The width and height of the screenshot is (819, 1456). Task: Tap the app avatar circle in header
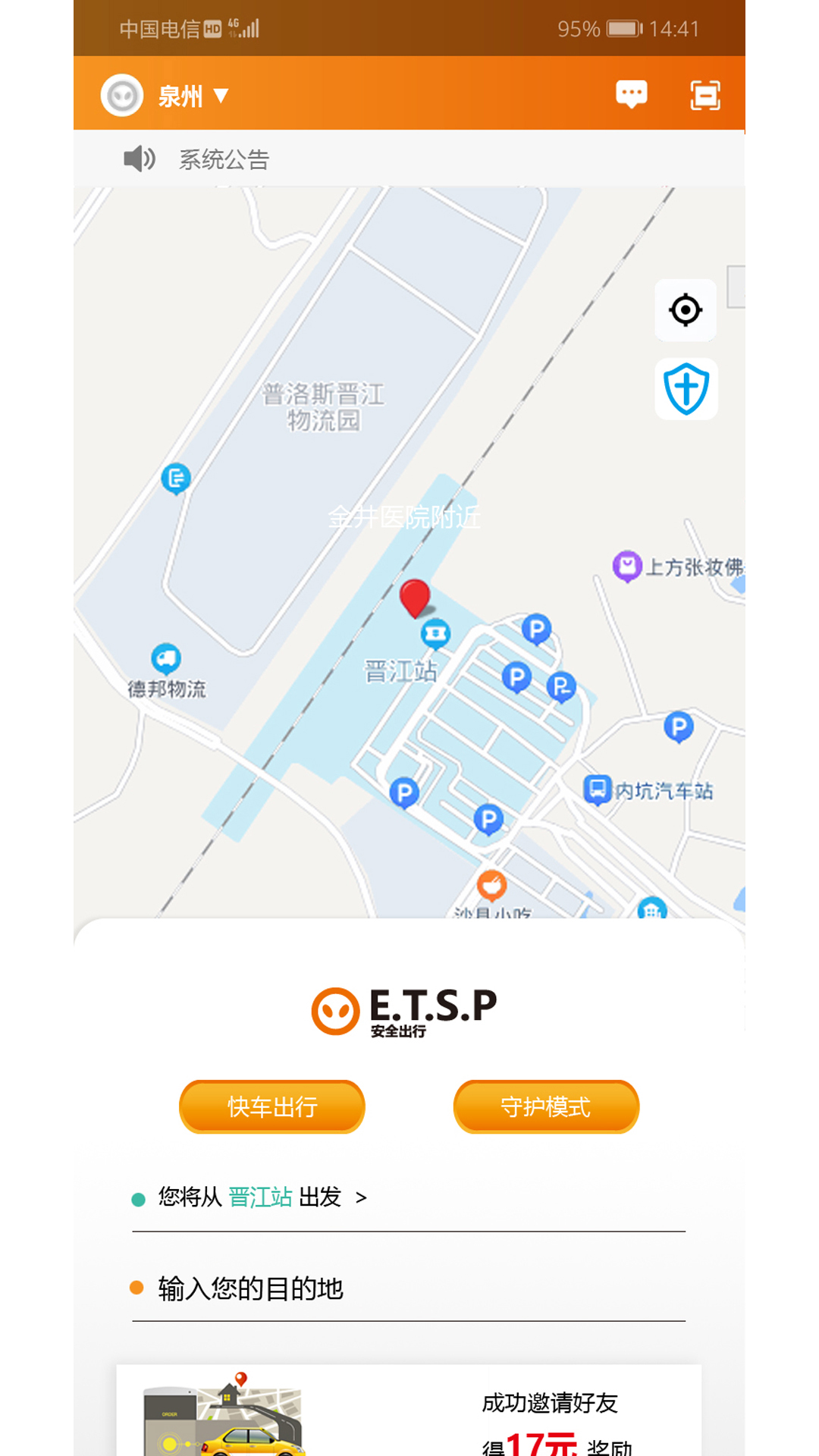pyautogui.click(x=122, y=94)
